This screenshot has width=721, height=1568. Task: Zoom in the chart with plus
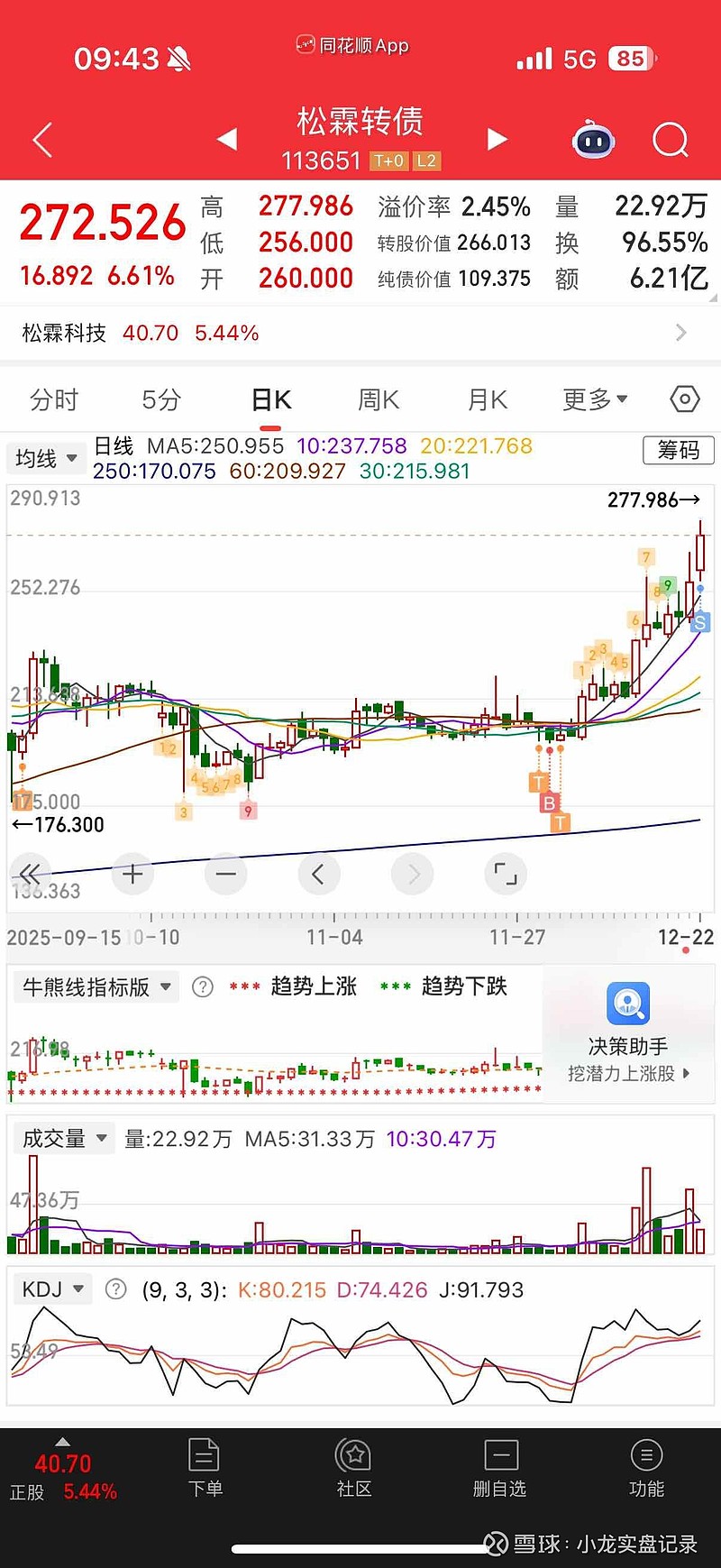(132, 874)
